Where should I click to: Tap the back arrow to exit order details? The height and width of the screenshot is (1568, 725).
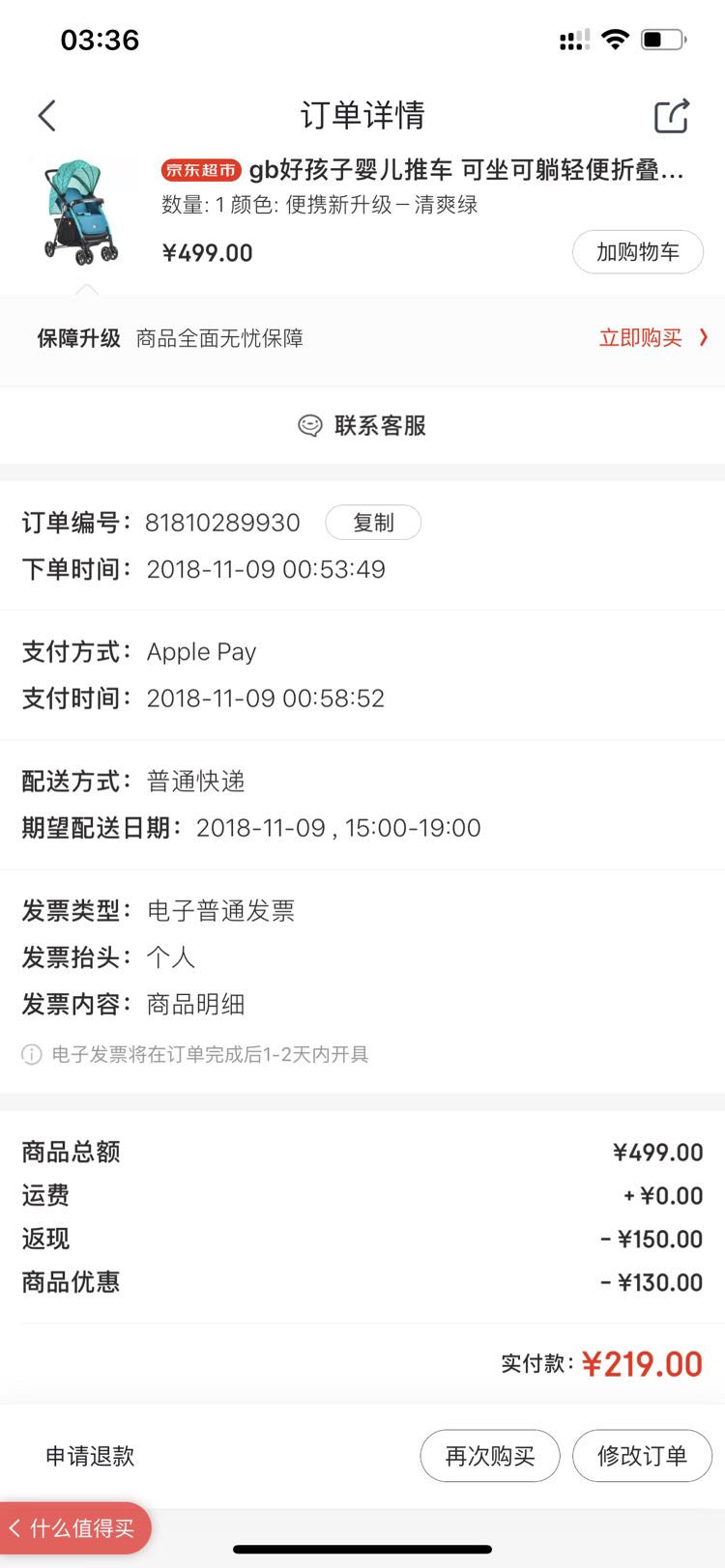45,114
